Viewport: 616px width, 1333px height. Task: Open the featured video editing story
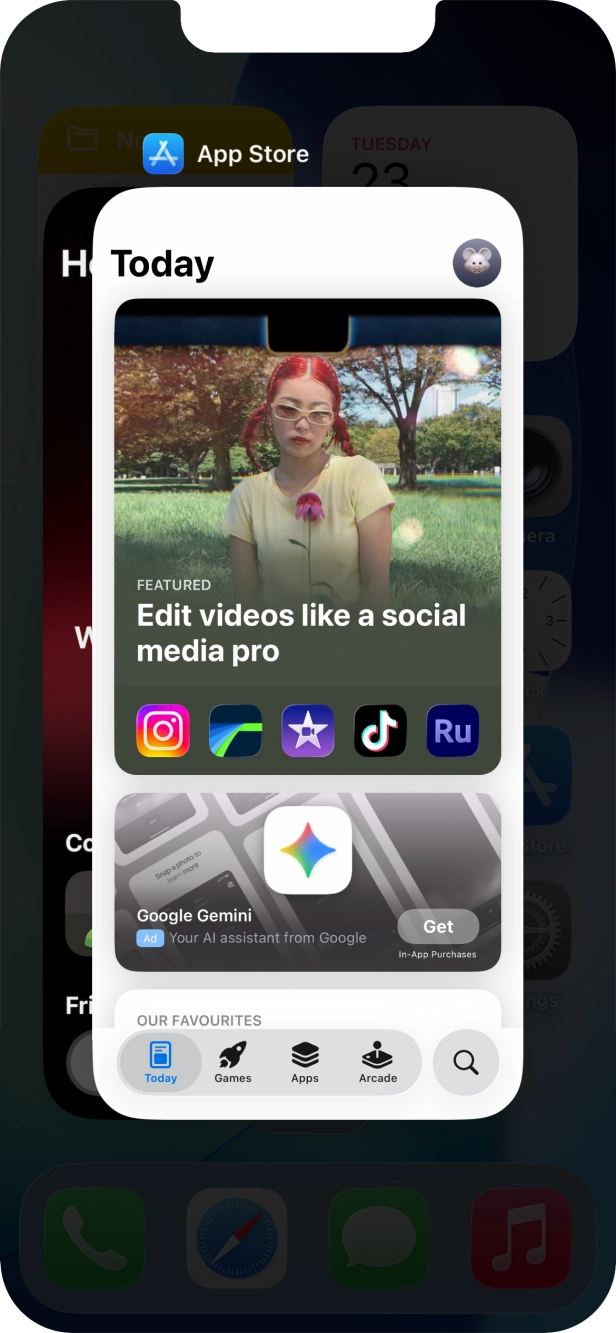(308, 536)
